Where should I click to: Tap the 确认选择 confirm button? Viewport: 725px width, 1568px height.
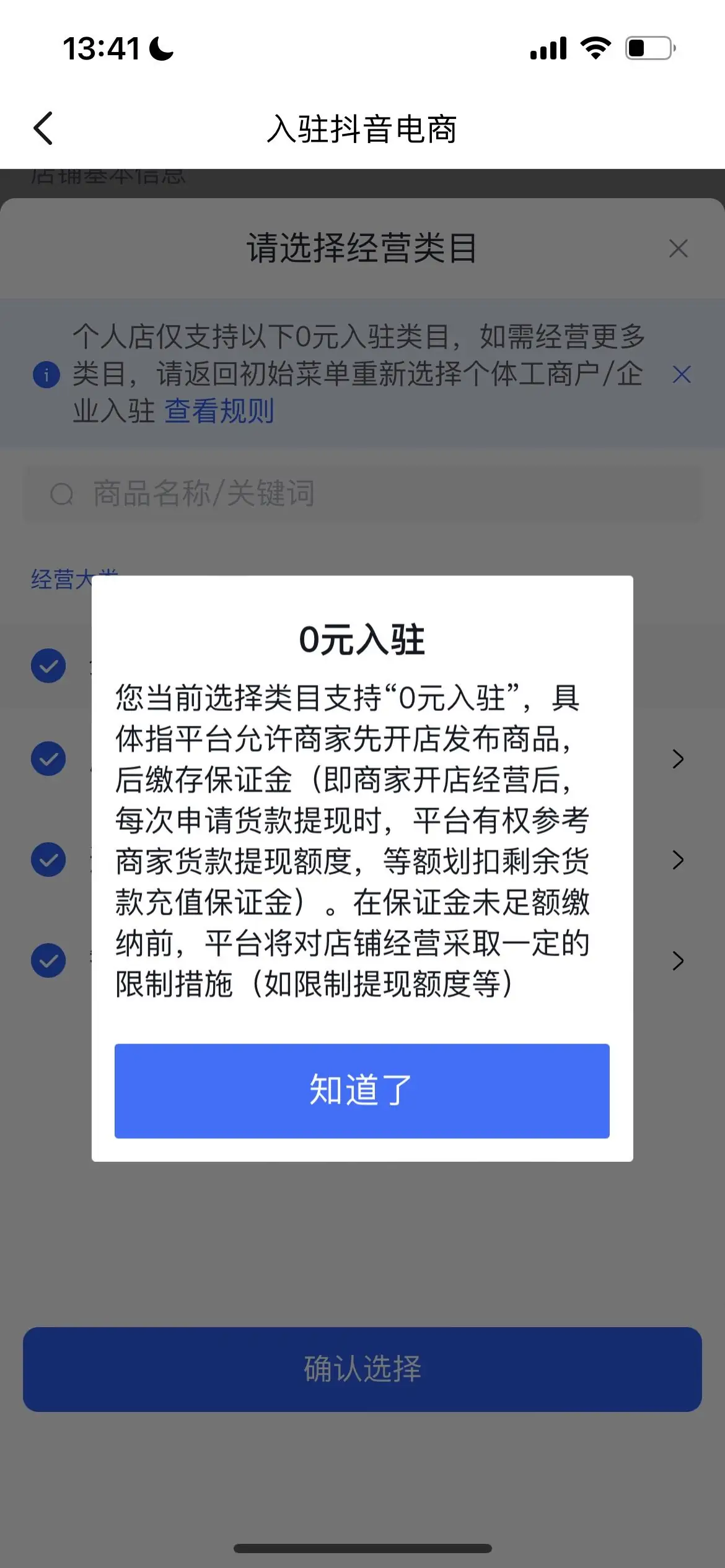(x=362, y=1369)
